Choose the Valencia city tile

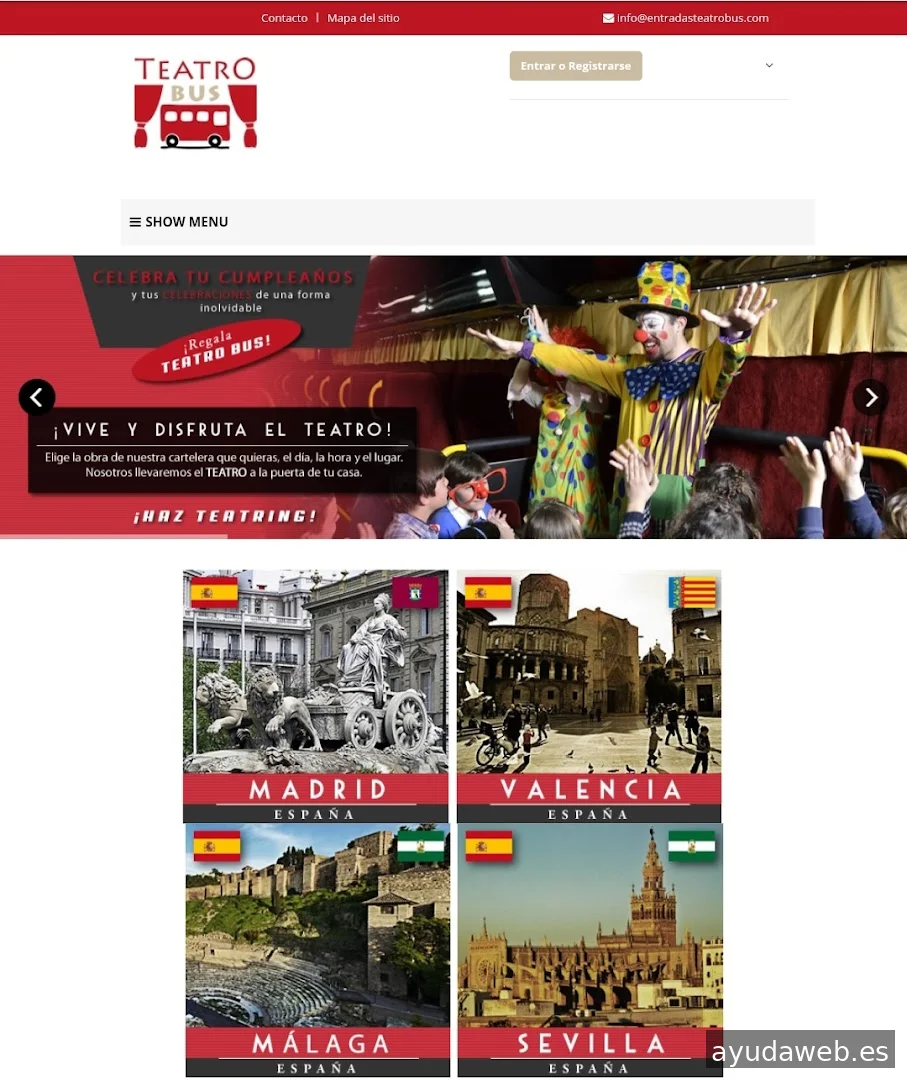coord(589,696)
